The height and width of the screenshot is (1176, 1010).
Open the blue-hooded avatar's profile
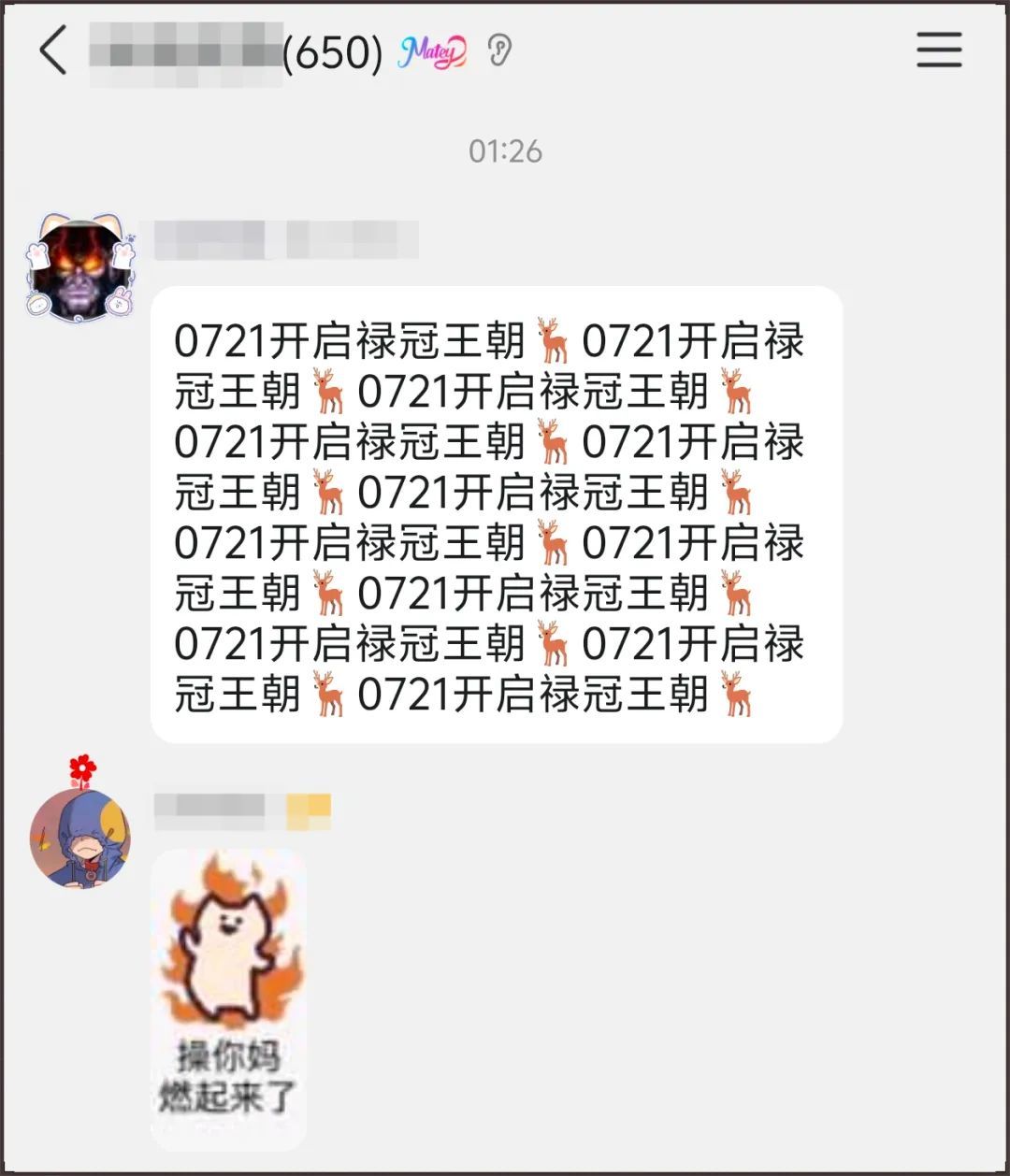(x=79, y=838)
